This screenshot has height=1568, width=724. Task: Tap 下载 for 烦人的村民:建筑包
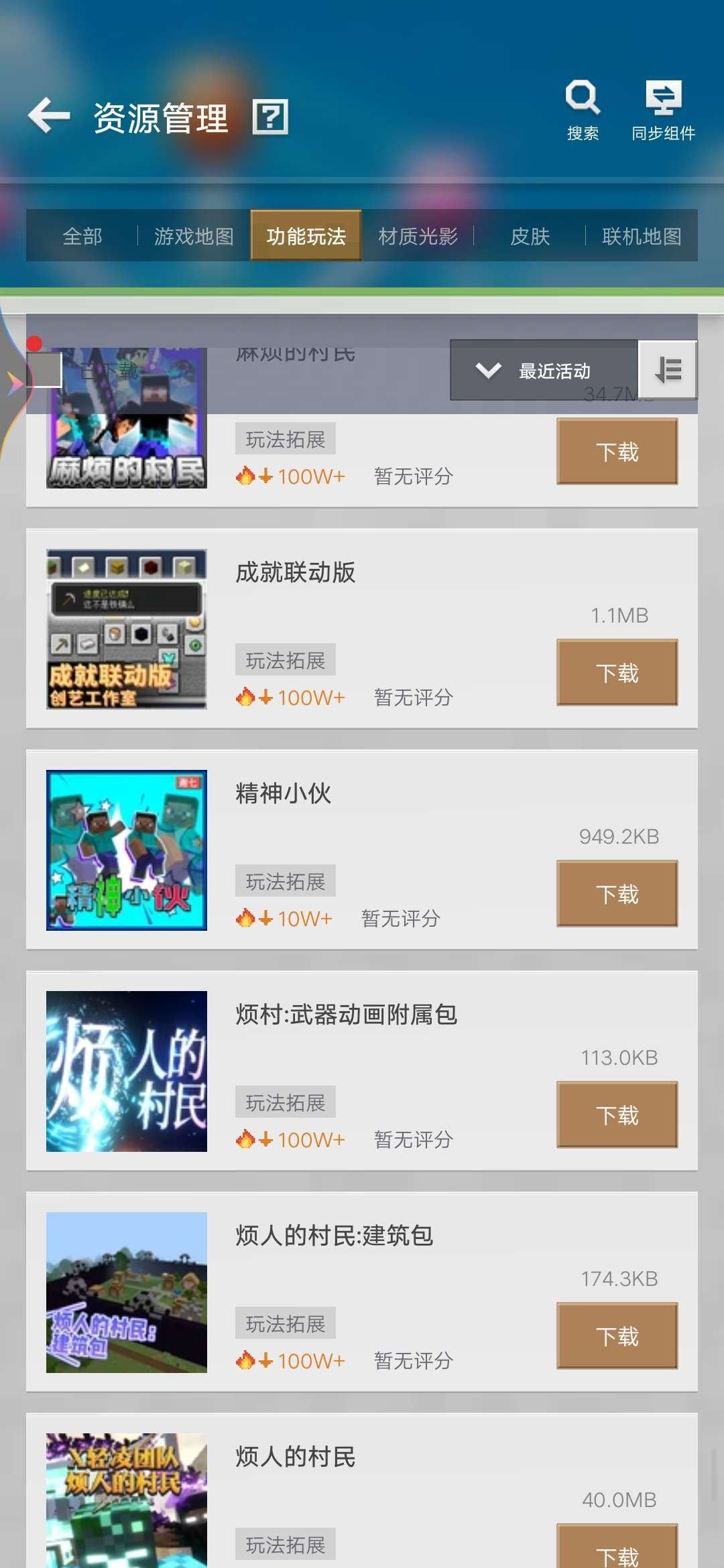[616, 1336]
